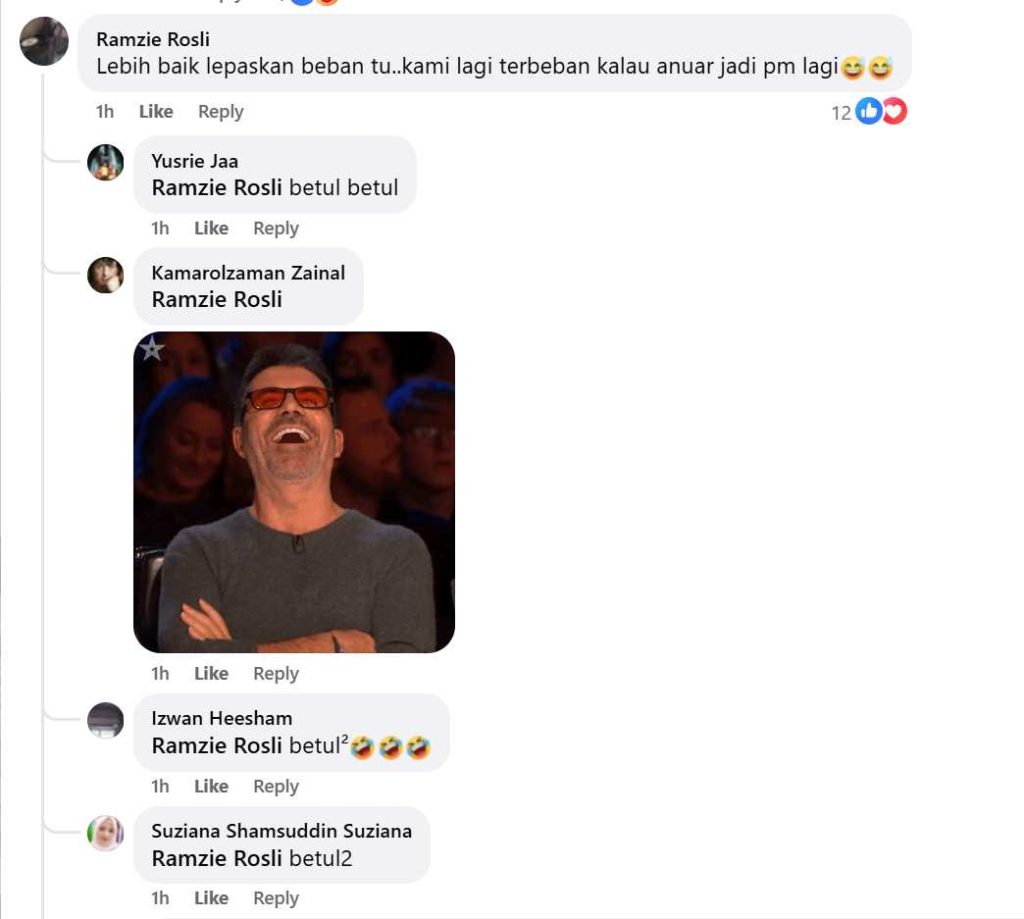
Task: Like Kamarolzaman Zainal's GIF reply
Action: [x=211, y=674]
